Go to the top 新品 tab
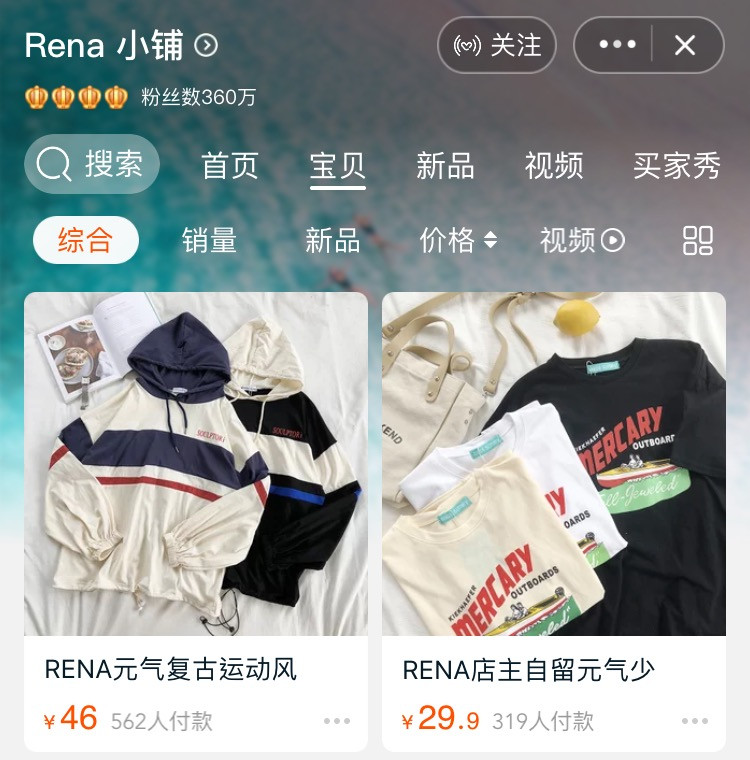750x760 pixels. pos(445,165)
